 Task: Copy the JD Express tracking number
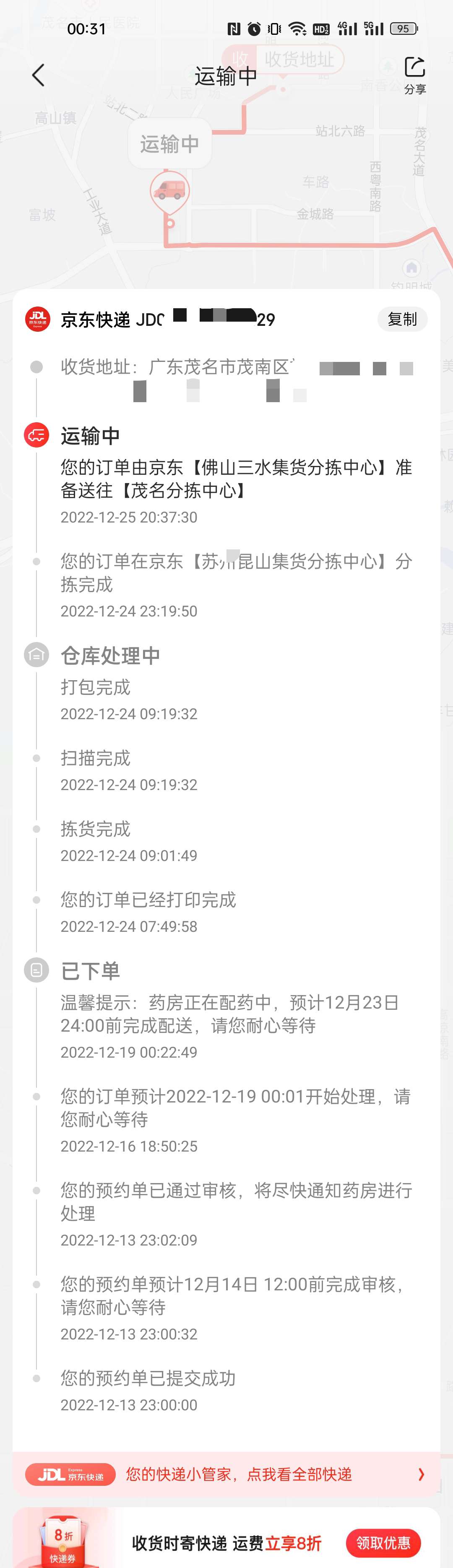coord(402,319)
